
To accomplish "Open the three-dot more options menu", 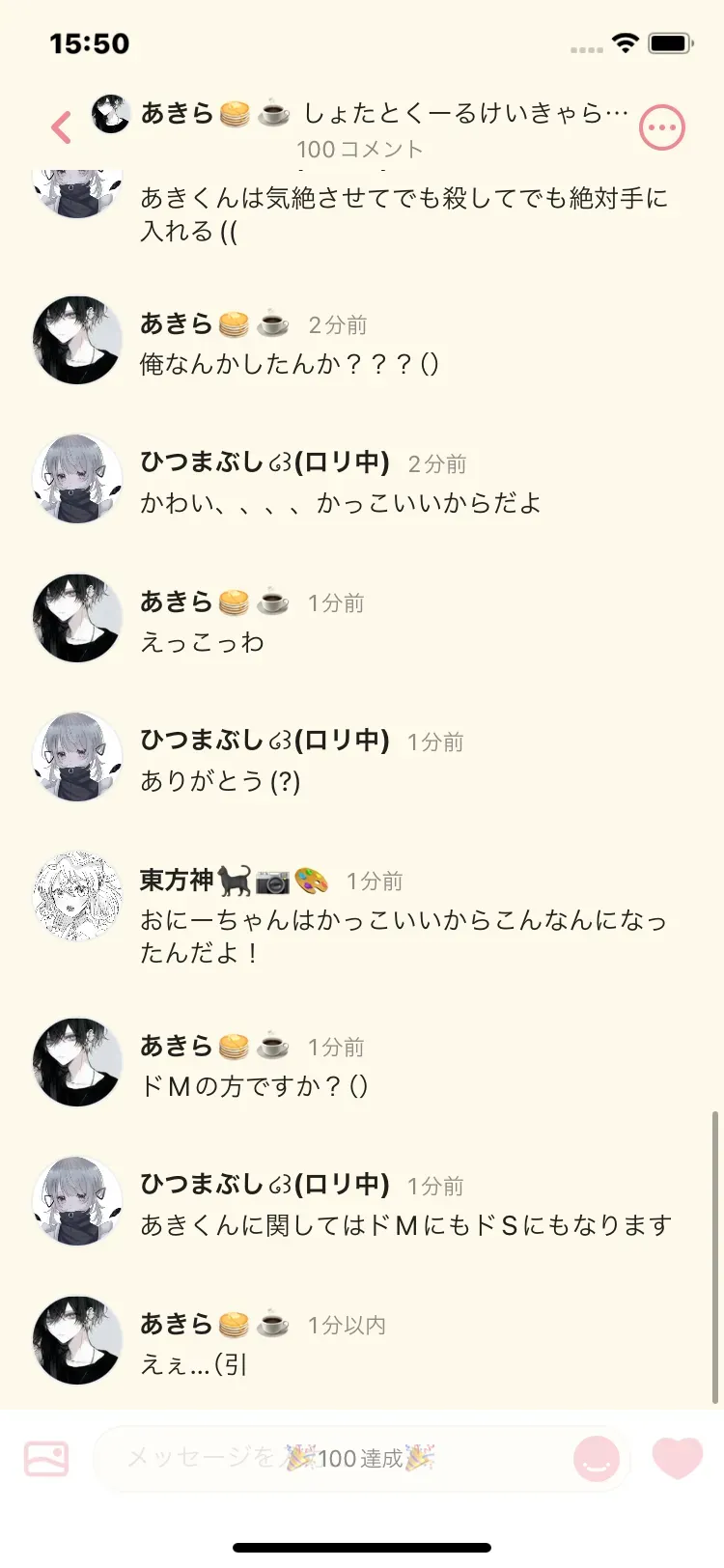I will tap(662, 127).
